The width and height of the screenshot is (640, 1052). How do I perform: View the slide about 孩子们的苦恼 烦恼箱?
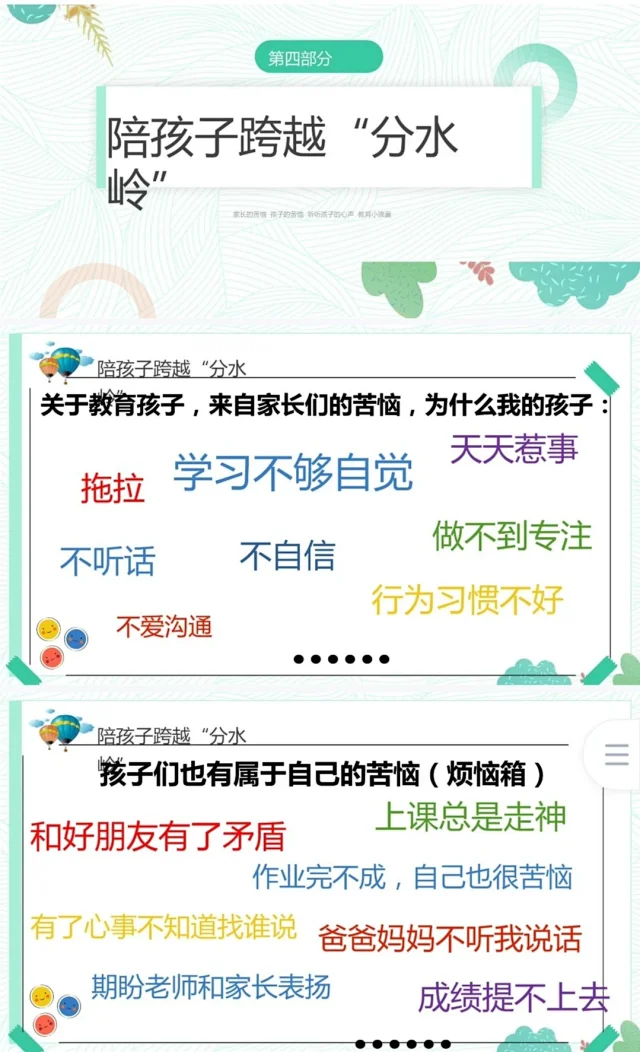(x=320, y=875)
